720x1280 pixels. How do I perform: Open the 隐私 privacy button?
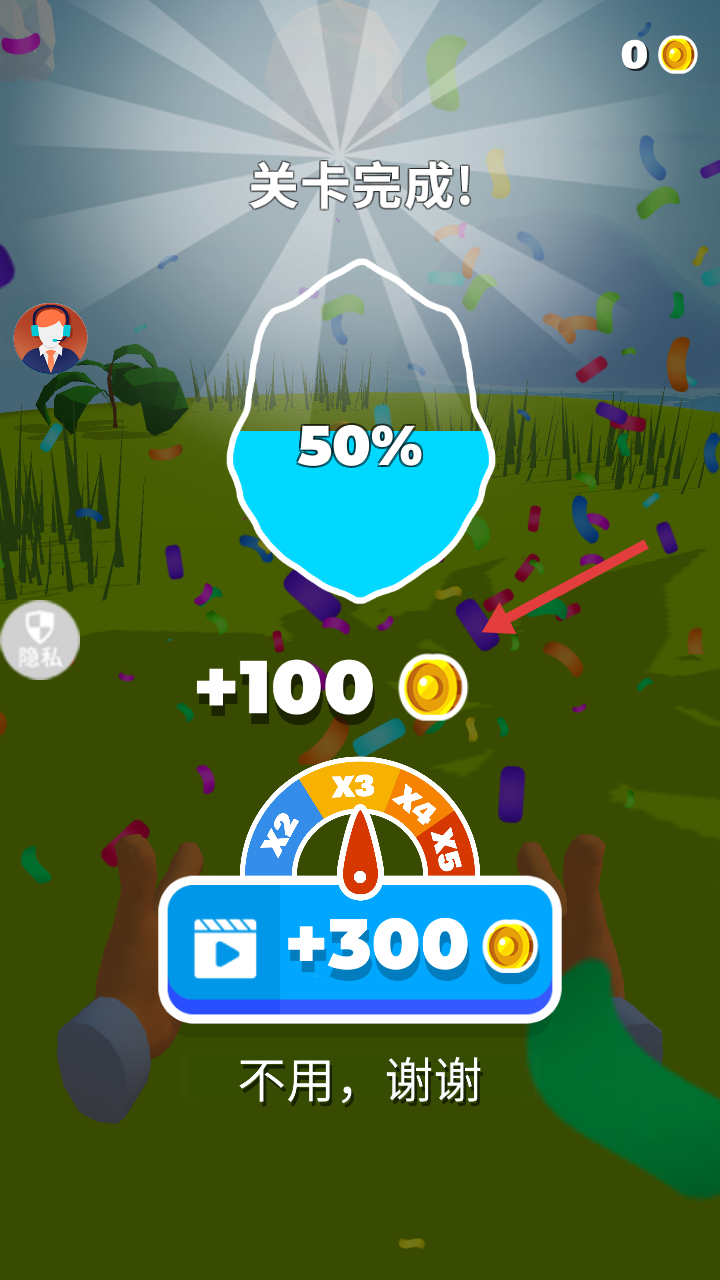pos(39,640)
